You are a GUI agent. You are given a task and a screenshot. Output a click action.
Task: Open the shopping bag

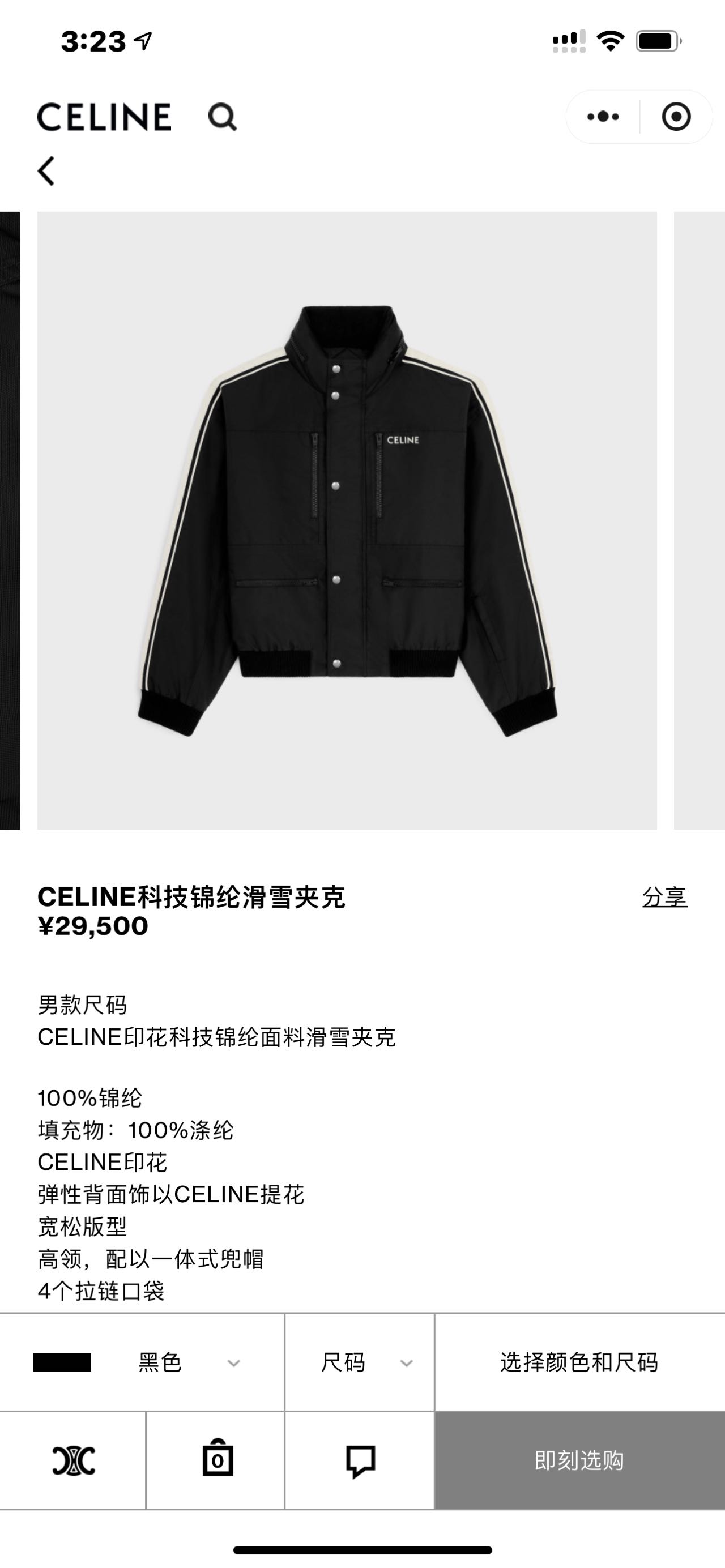click(217, 1460)
